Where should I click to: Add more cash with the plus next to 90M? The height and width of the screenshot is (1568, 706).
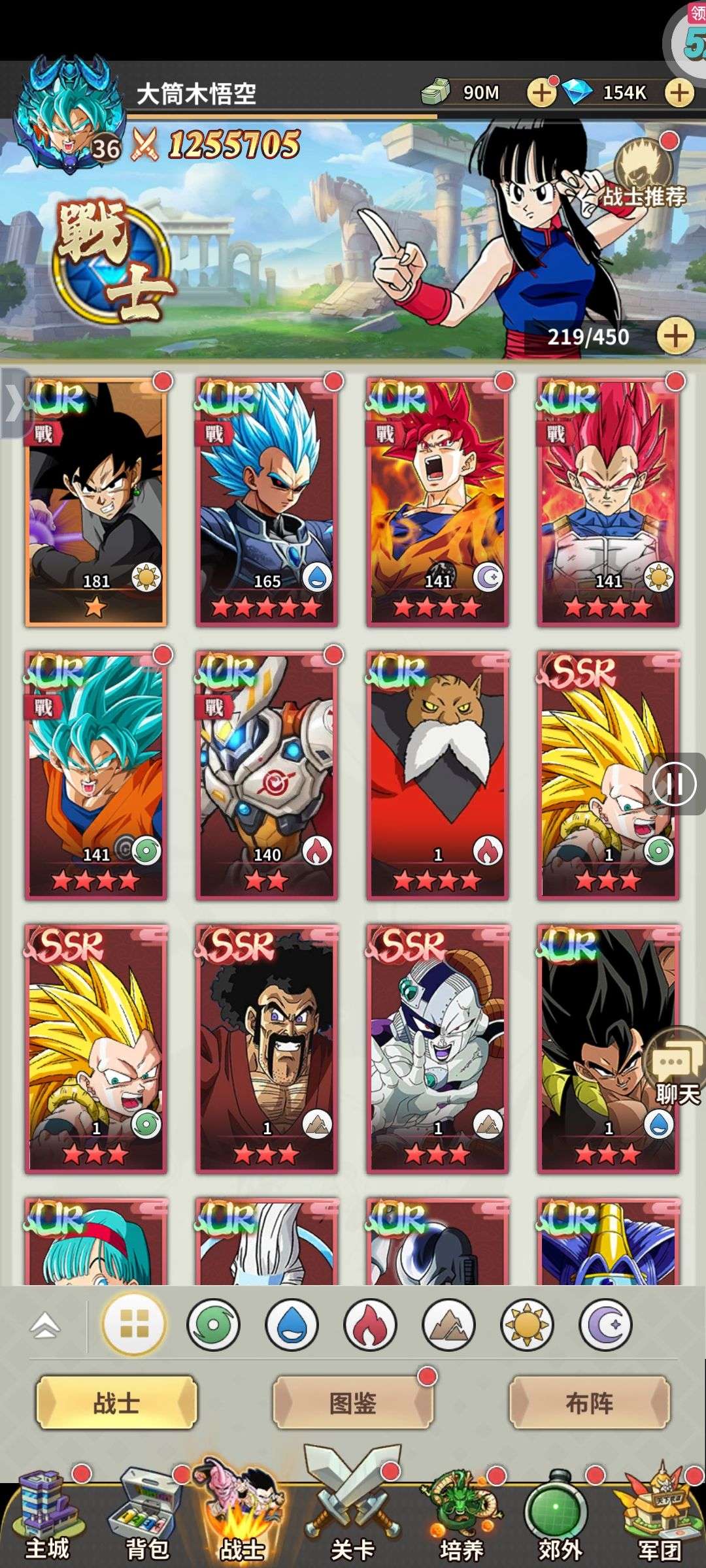coord(541,93)
